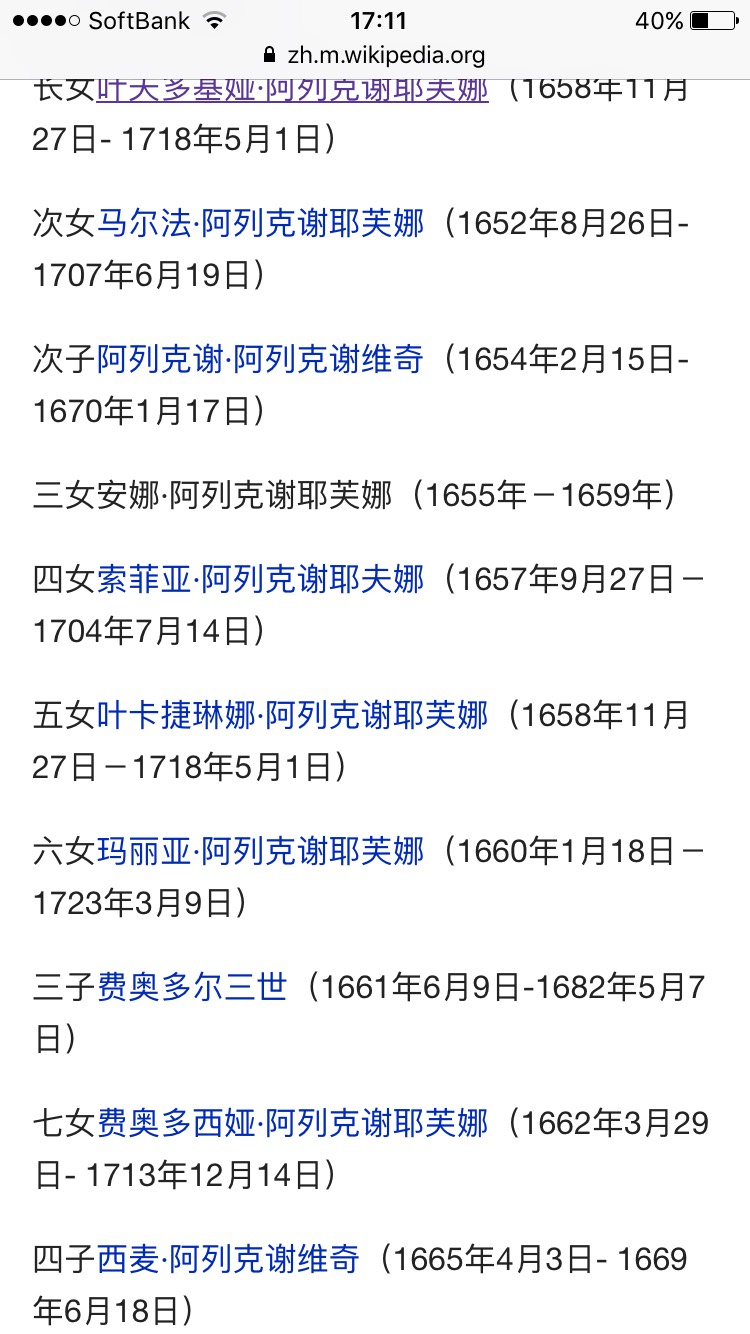750x1334 pixels.
Task: Go to 费奥多西娅·阿列克谢耶芙娜's page
Action: click(292, 1122)
